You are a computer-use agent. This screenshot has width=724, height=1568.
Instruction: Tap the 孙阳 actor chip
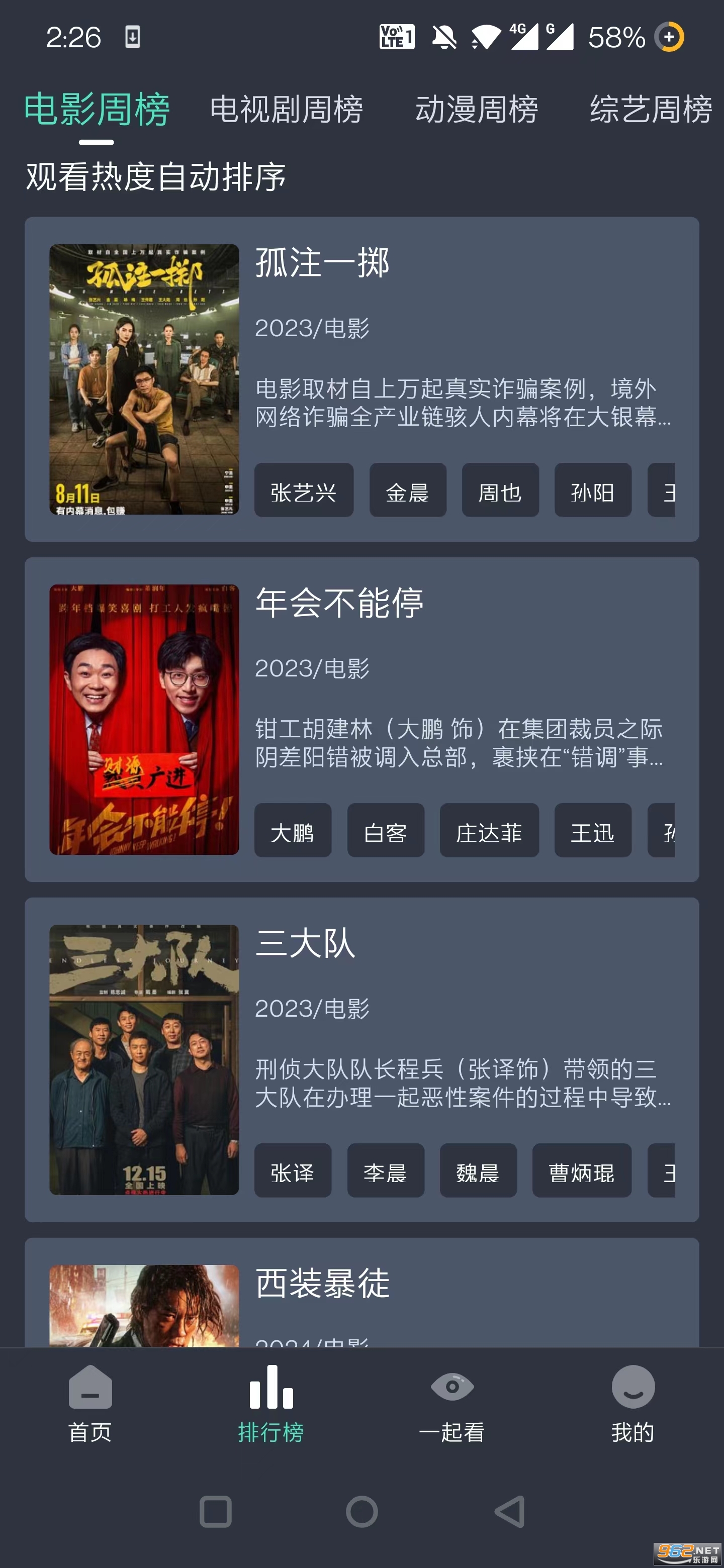(592, 491)
